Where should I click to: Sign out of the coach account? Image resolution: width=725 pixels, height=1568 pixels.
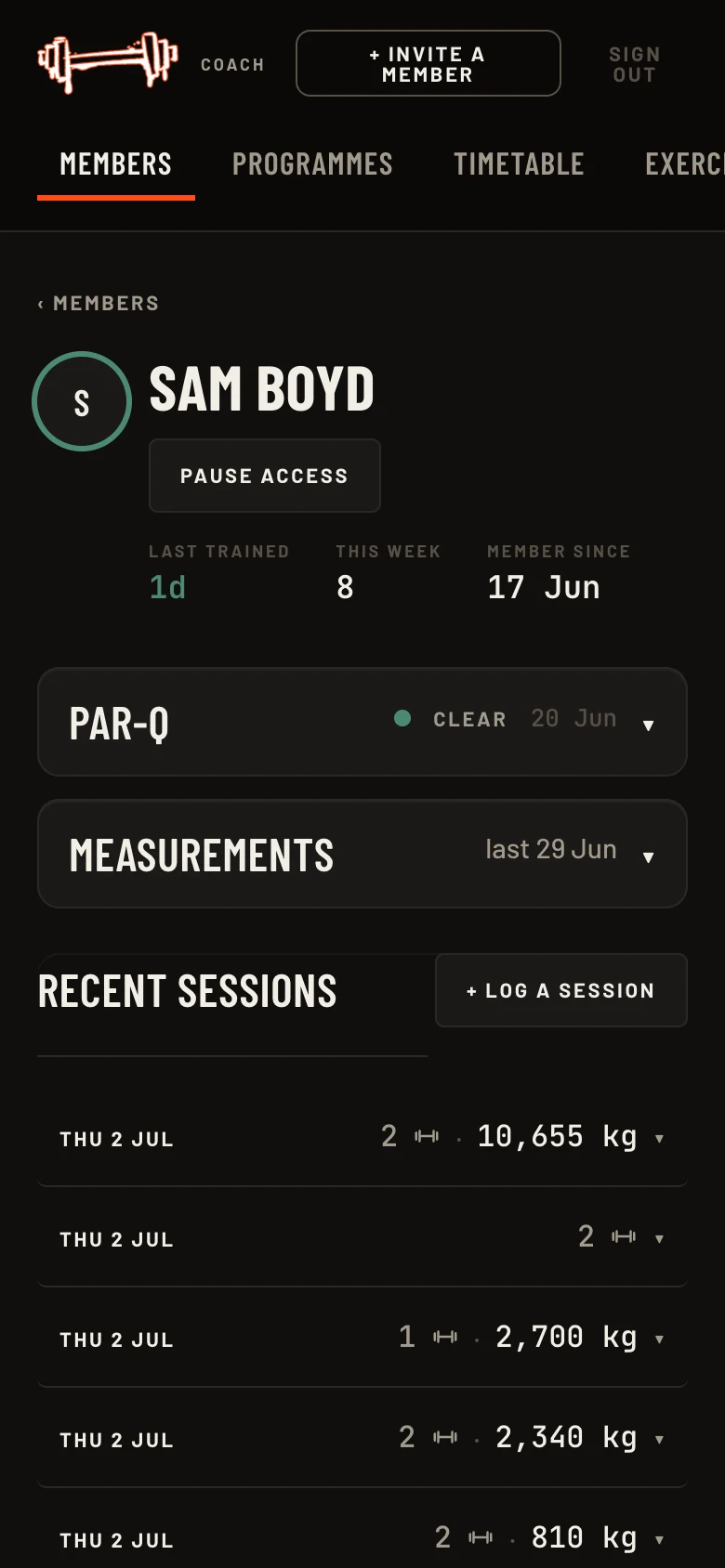tap(634, 64)
